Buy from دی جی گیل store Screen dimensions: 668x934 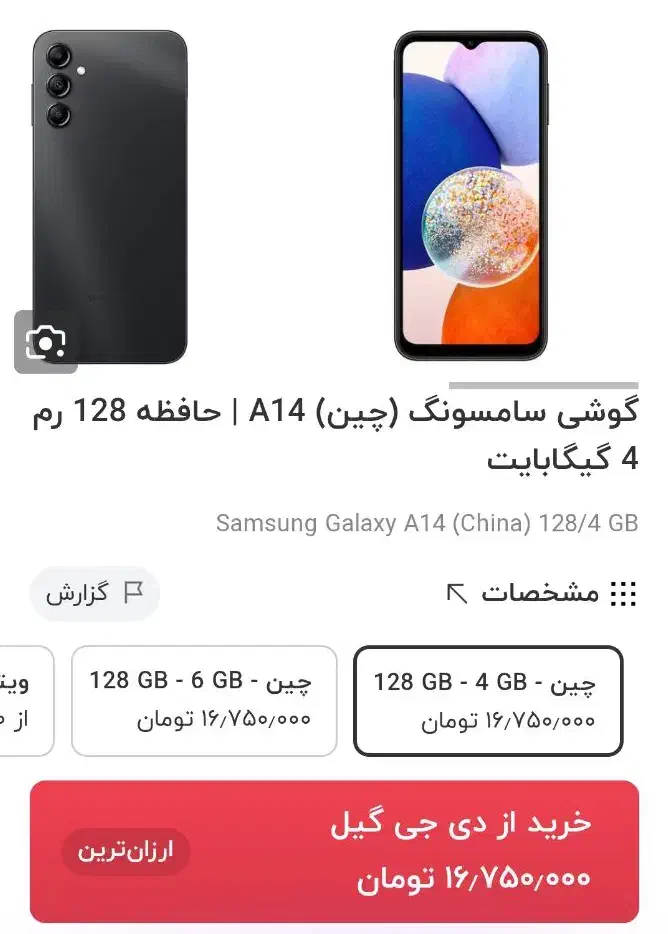(334, 851)
